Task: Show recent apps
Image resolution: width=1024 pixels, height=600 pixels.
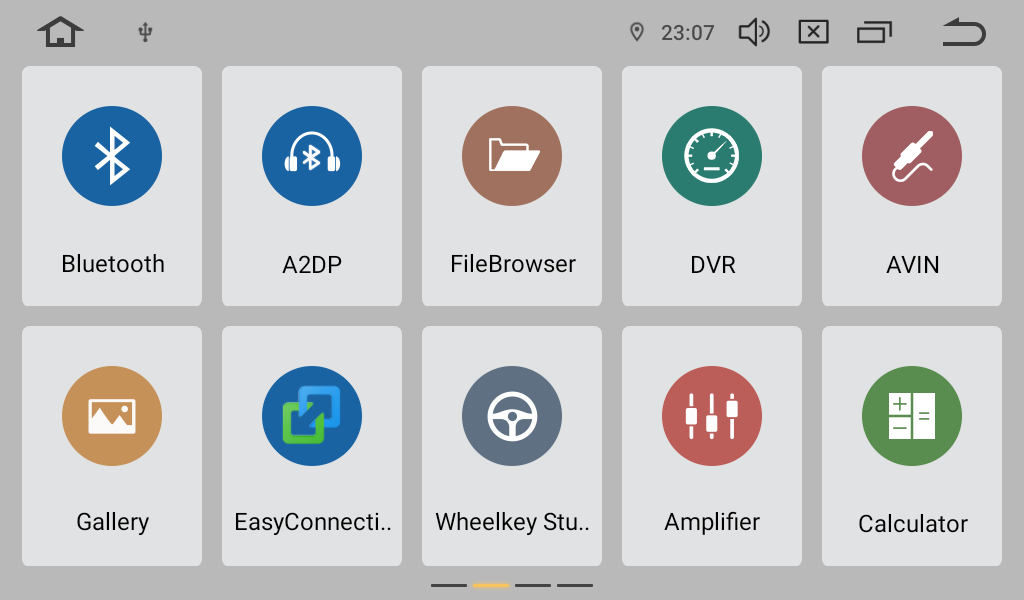Action: pyautogui.click(x=874, y=33)
